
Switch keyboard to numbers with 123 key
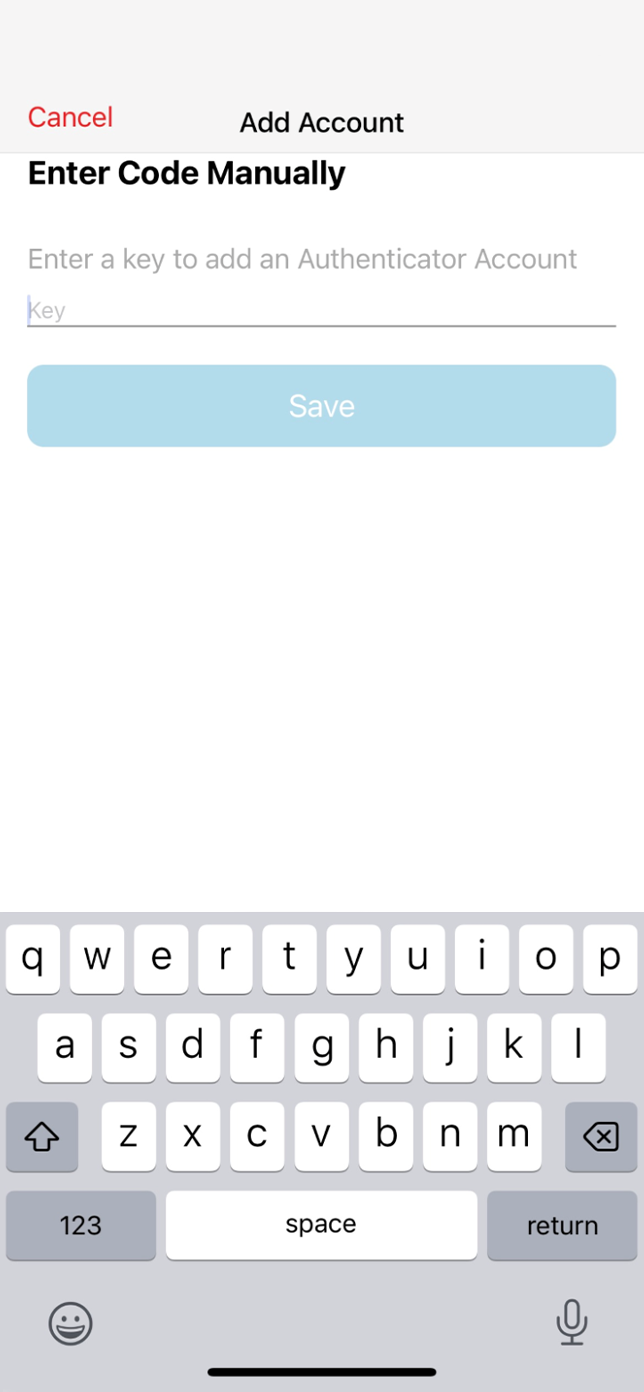coord(81,1225)
